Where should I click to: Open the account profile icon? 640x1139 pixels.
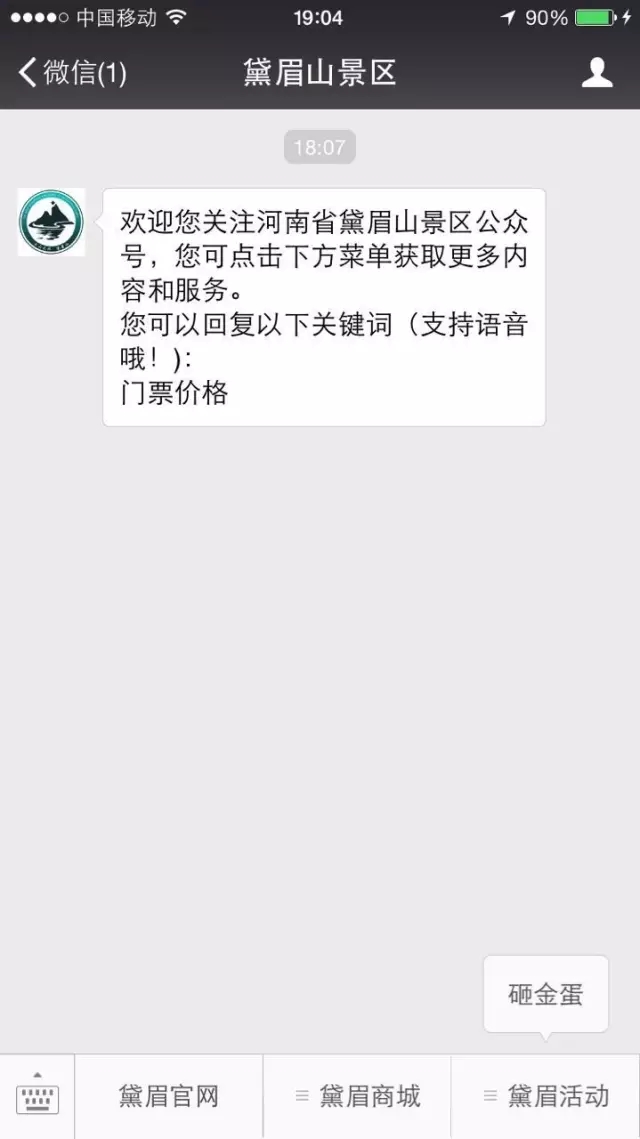[597, 73]
